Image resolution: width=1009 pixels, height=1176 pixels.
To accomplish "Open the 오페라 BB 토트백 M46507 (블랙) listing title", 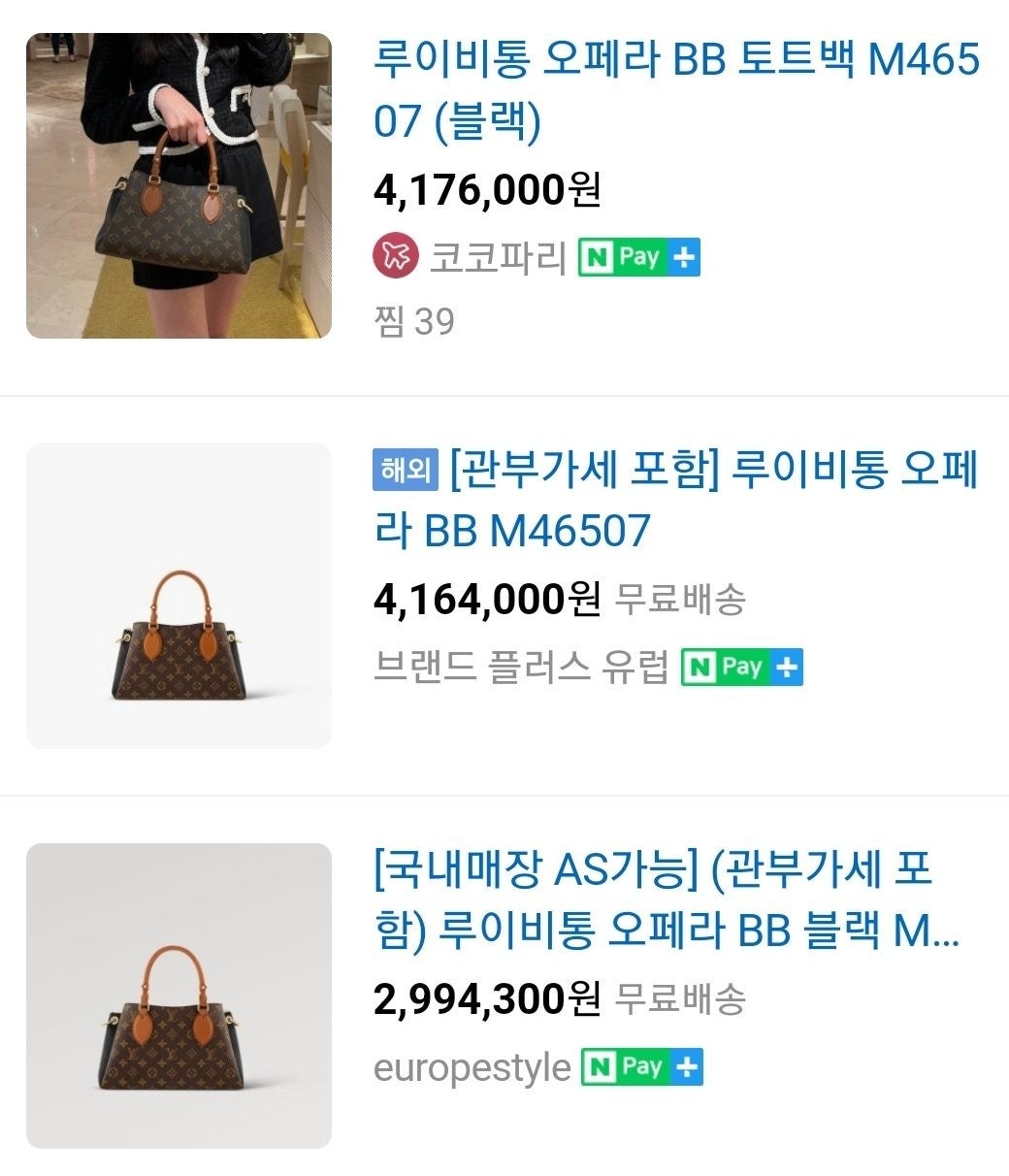I will click(676, 89).
